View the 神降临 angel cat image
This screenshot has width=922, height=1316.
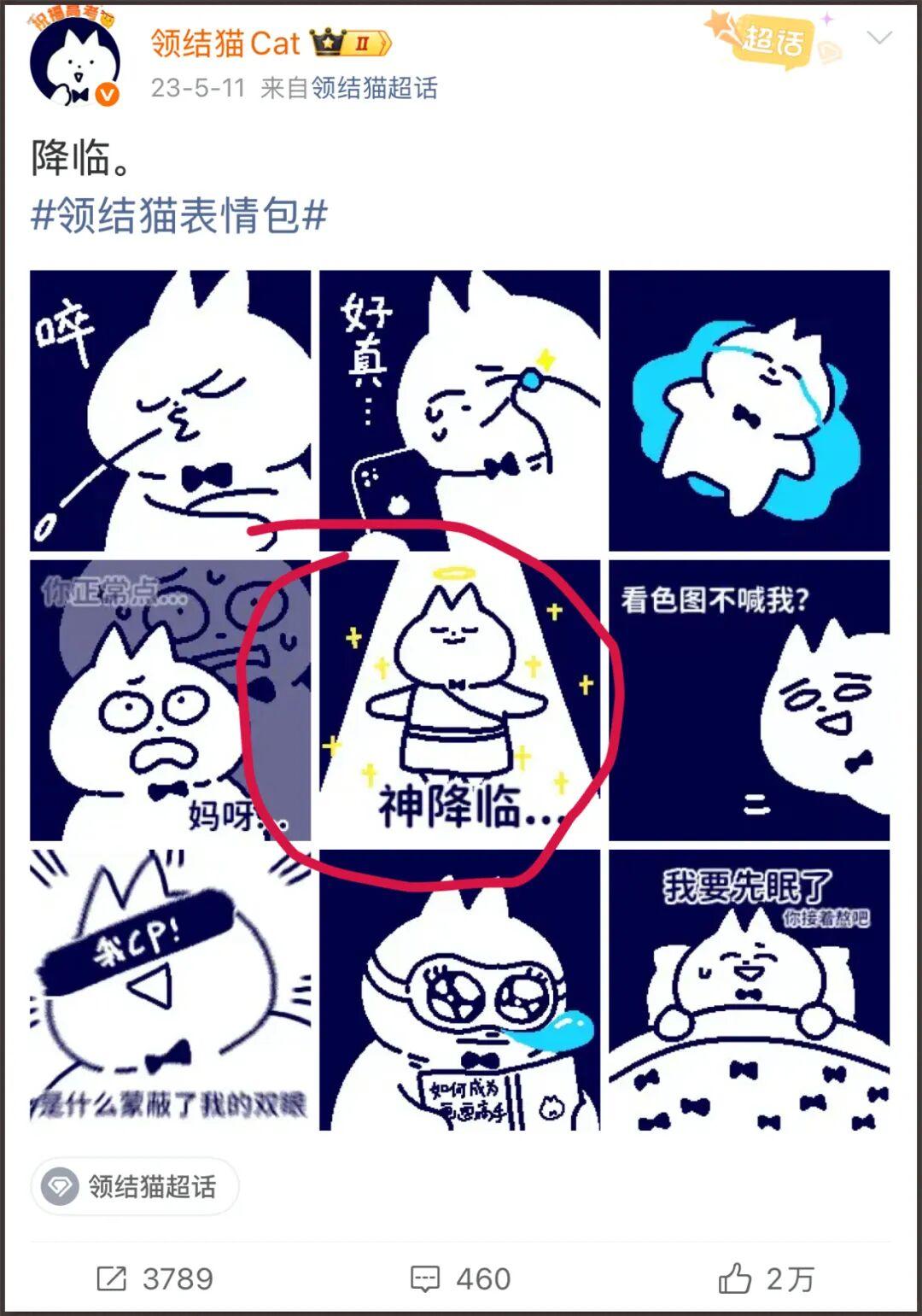click(459, 700)
